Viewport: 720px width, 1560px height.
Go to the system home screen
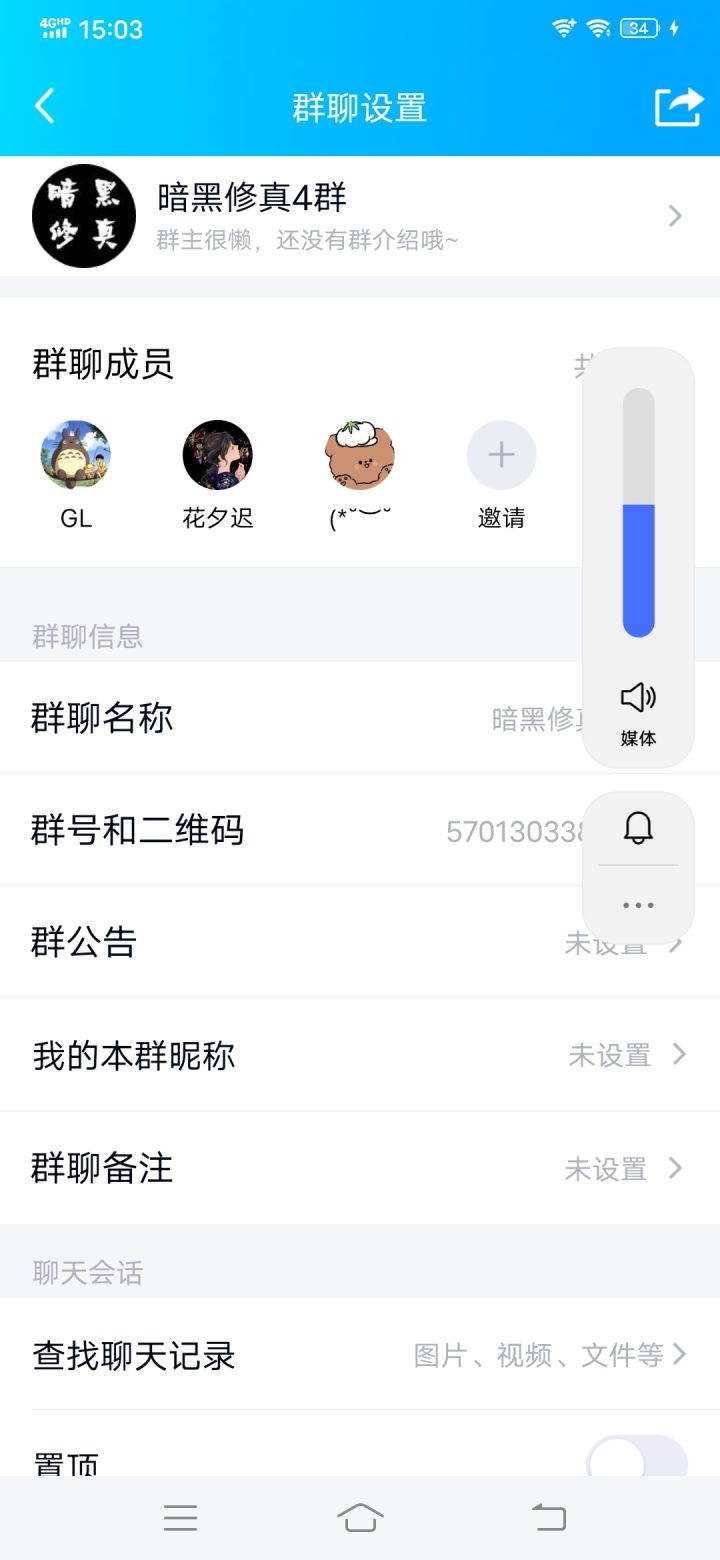coord(360,1518)
